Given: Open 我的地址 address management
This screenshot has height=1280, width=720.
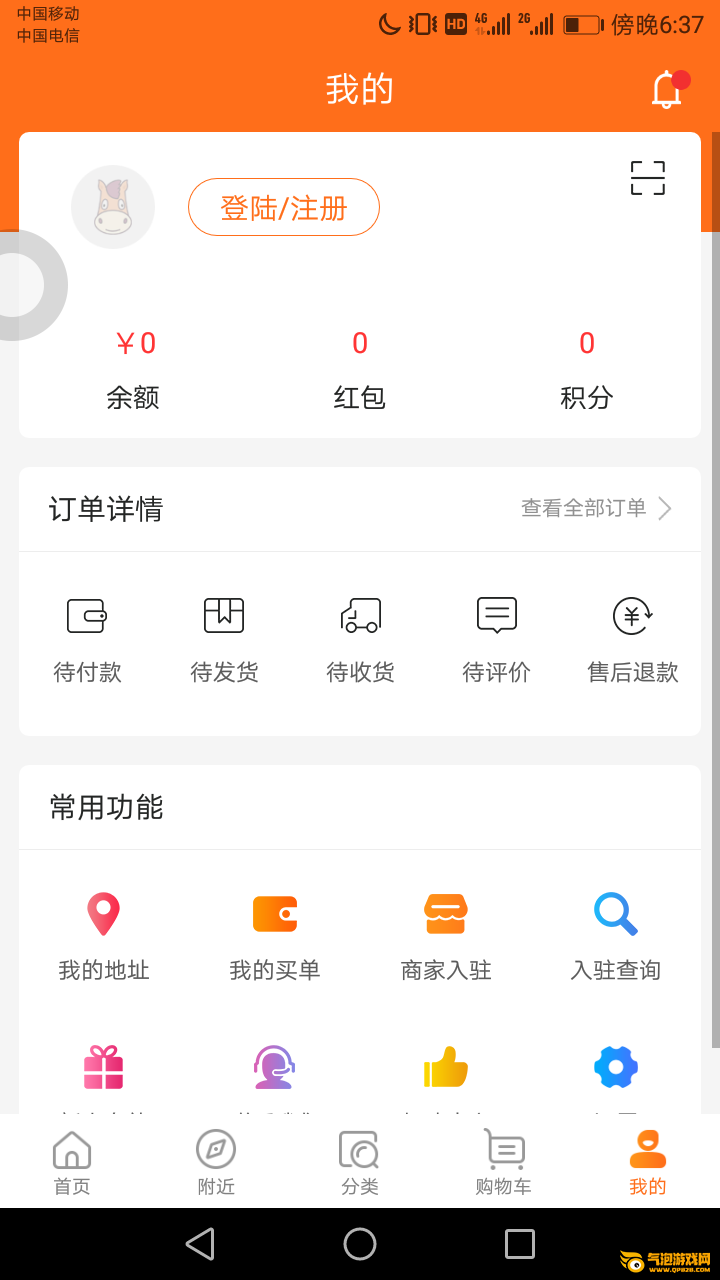Looking at the screenshot, I should coord(104,936).
